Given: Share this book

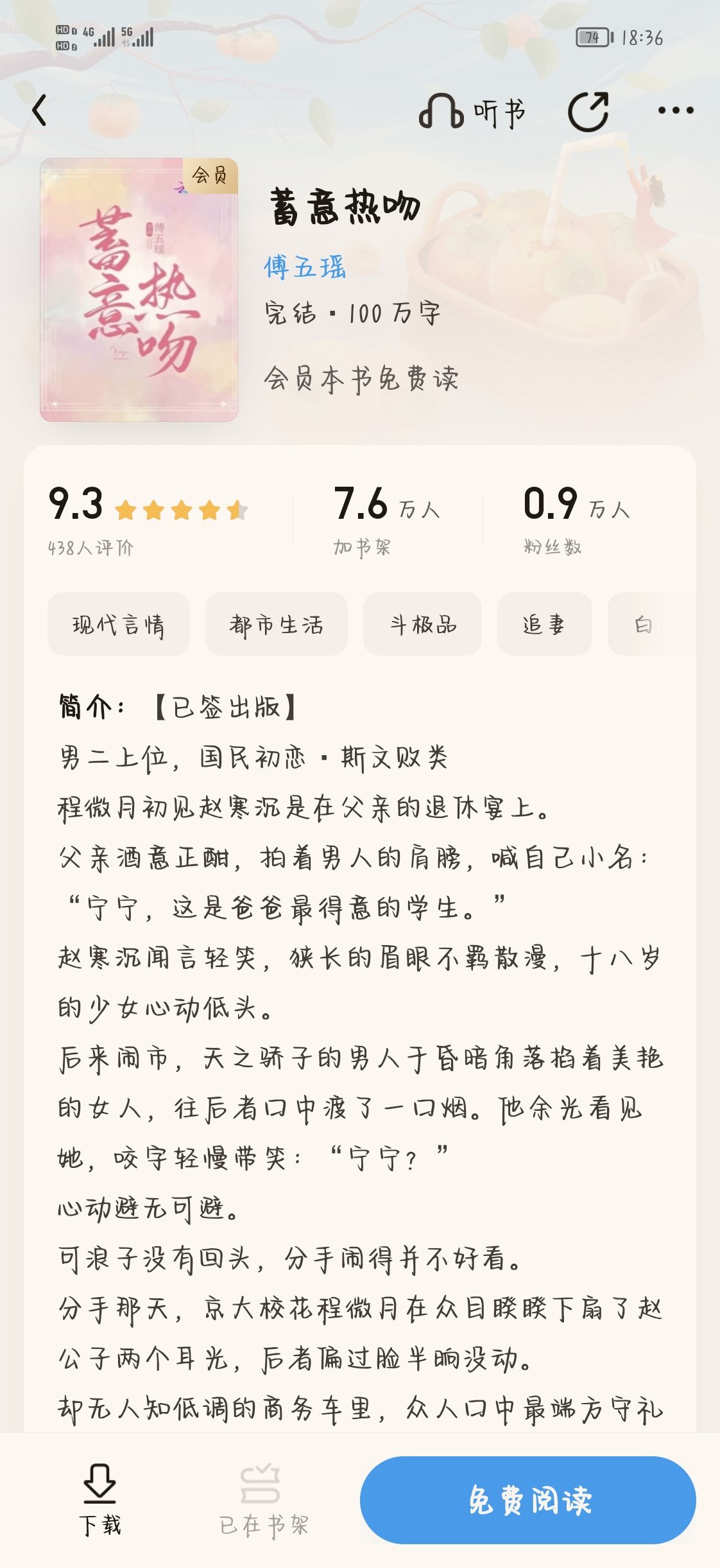Looking at the screenshot, I should point(588,112).
